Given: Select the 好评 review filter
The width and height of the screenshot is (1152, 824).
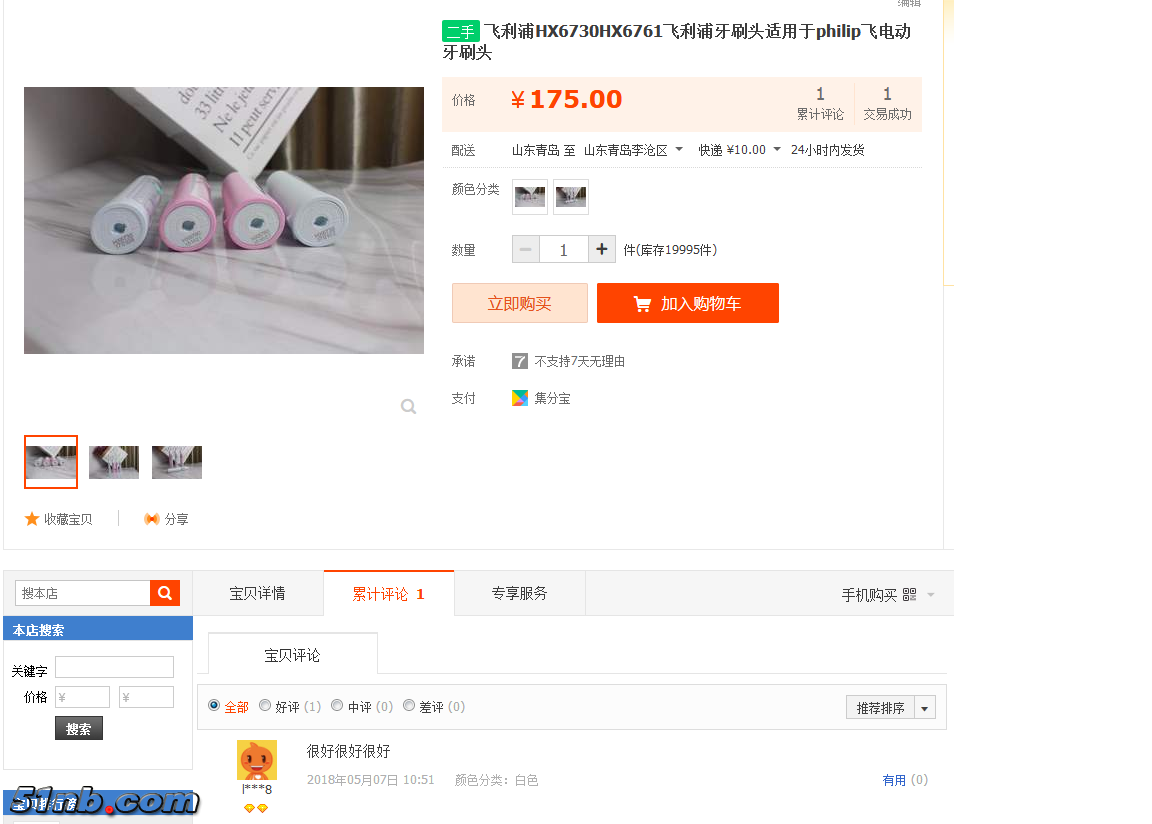Looking at the screenshot, I should coord(265,705).
